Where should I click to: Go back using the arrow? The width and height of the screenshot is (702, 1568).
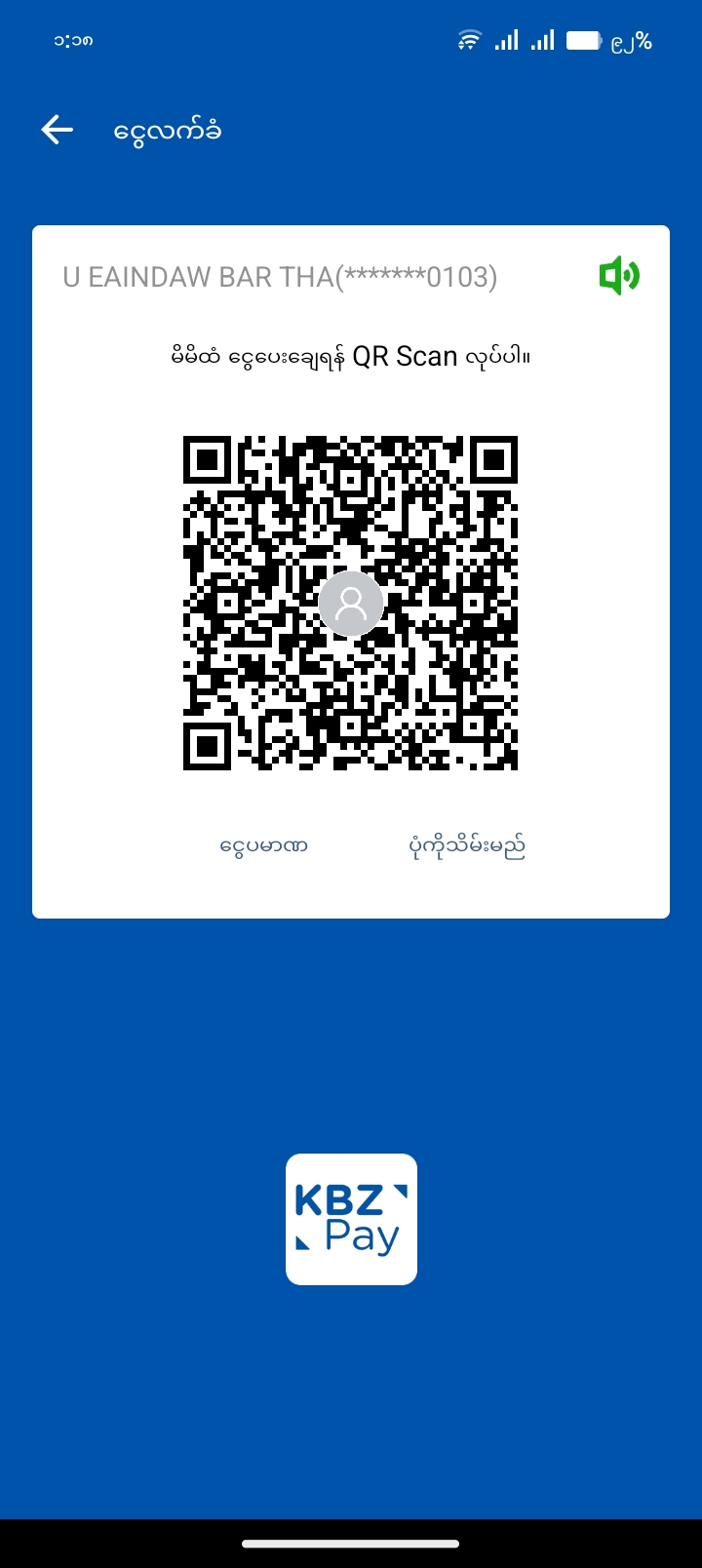57,130
